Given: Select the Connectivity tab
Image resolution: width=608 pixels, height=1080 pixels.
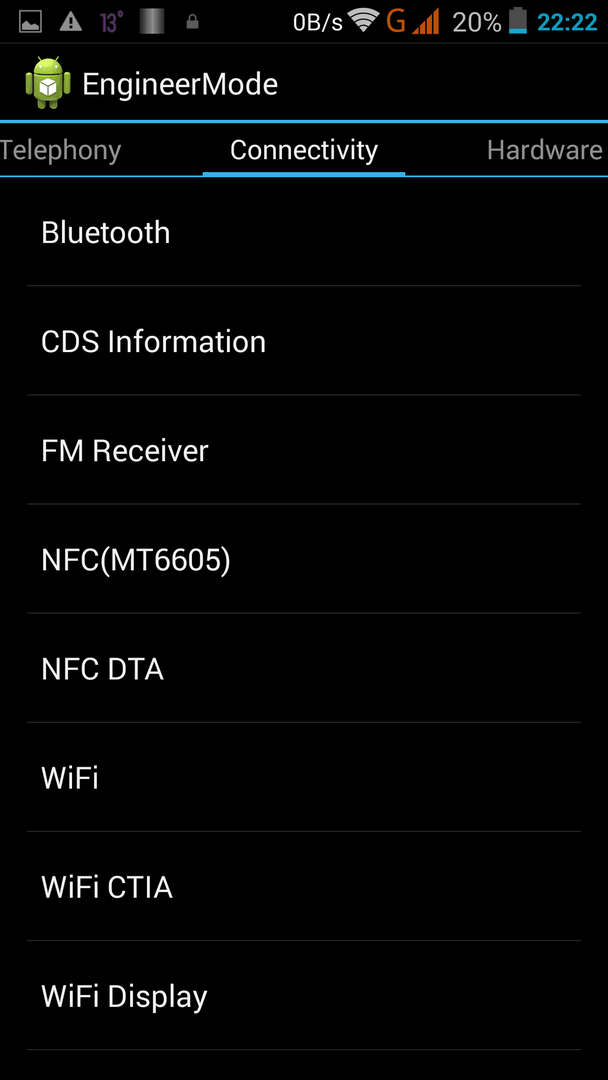Looking at the screenshot, I should coord(304,149).
